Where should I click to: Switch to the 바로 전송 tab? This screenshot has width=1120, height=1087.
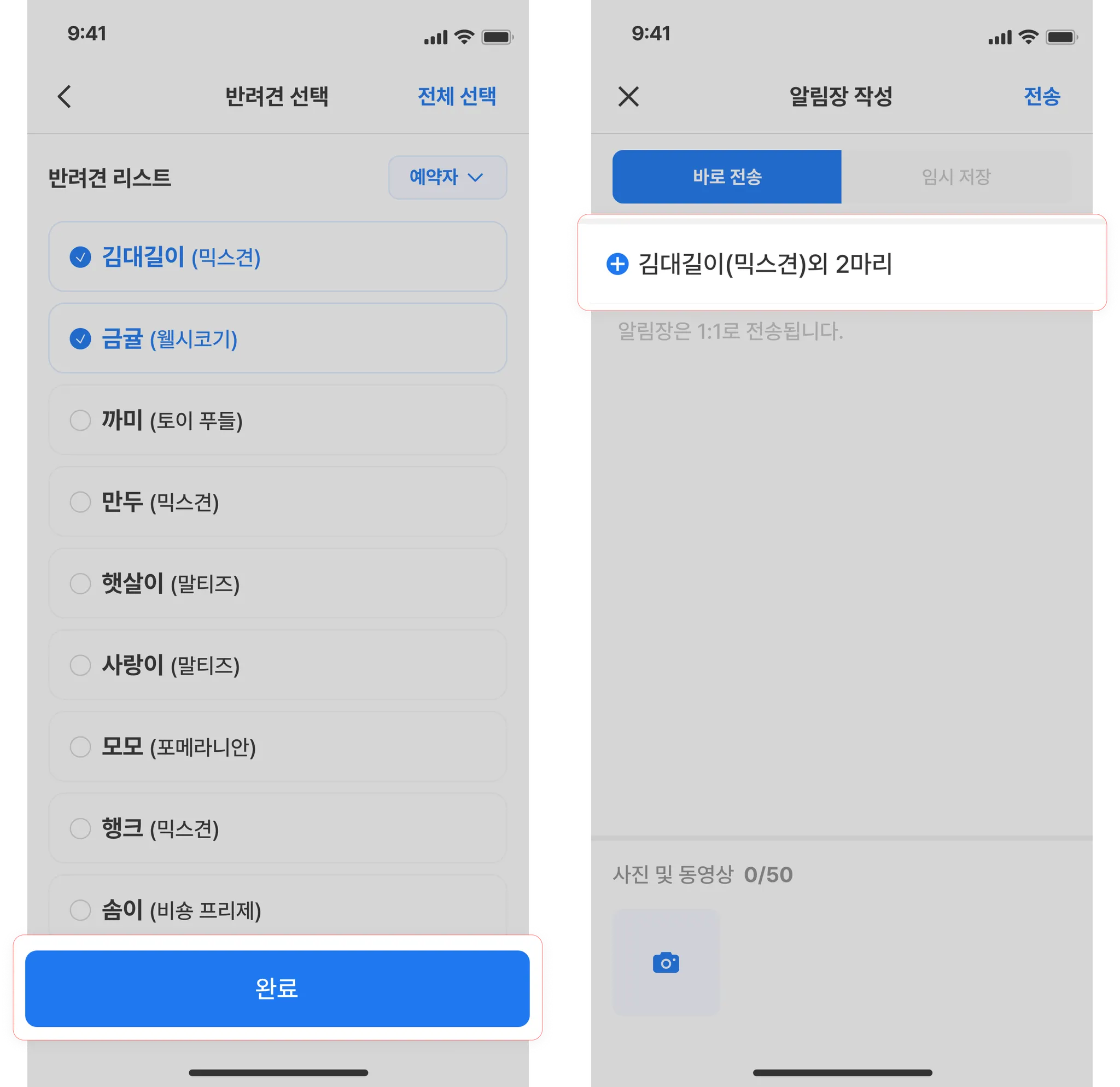click(x=726, y=177)
